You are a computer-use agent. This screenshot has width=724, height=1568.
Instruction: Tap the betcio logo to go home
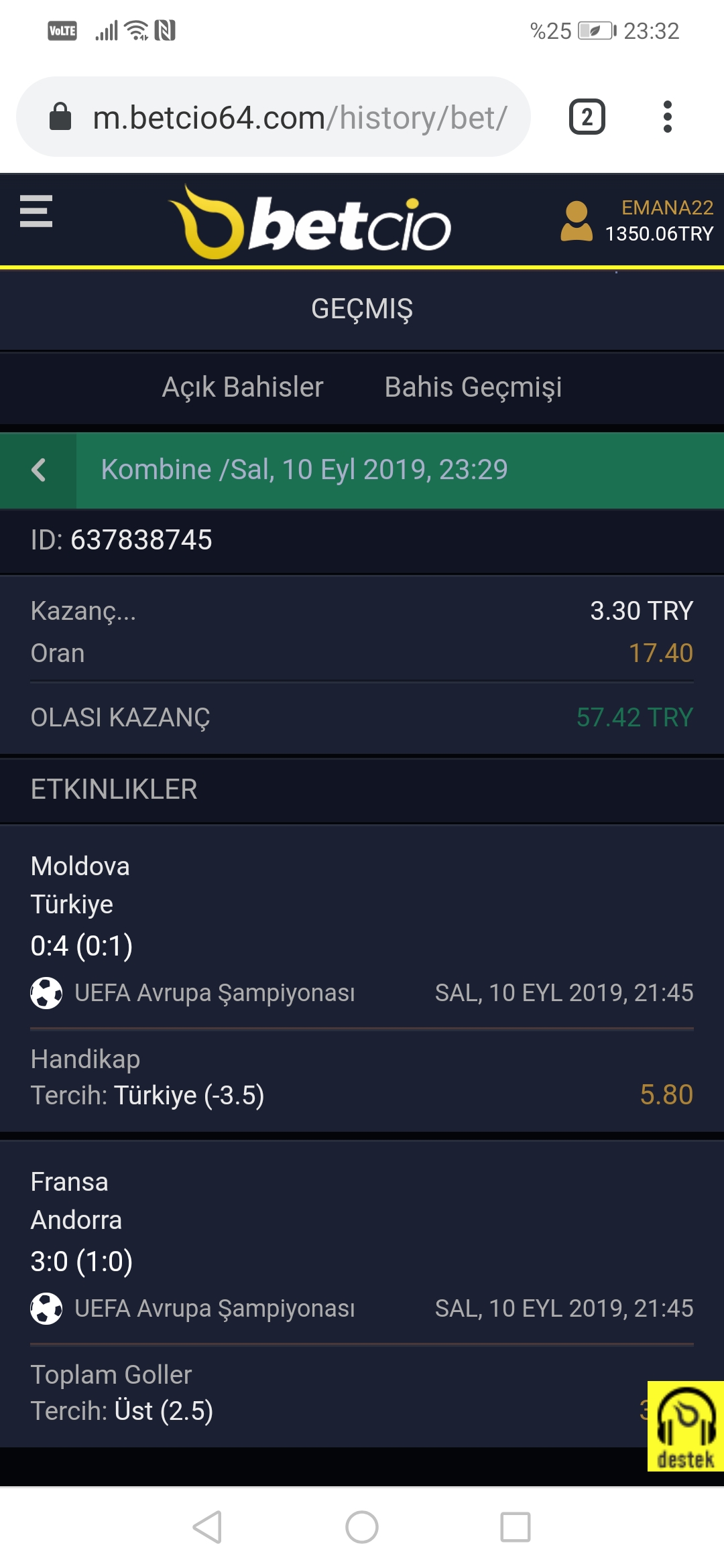pos(310,222)
